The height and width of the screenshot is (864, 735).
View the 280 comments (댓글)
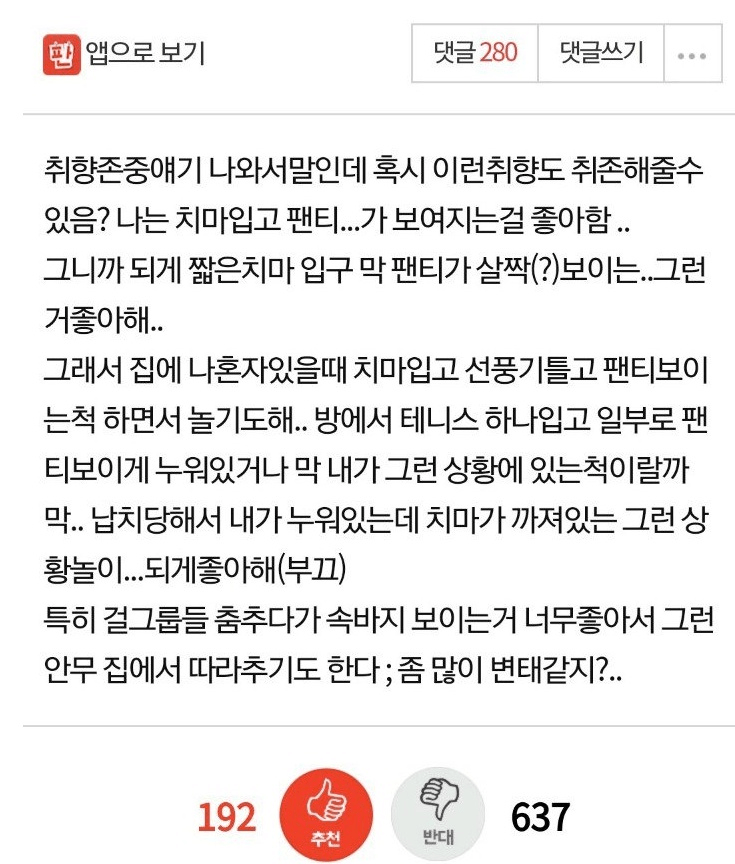coord(475,52)
